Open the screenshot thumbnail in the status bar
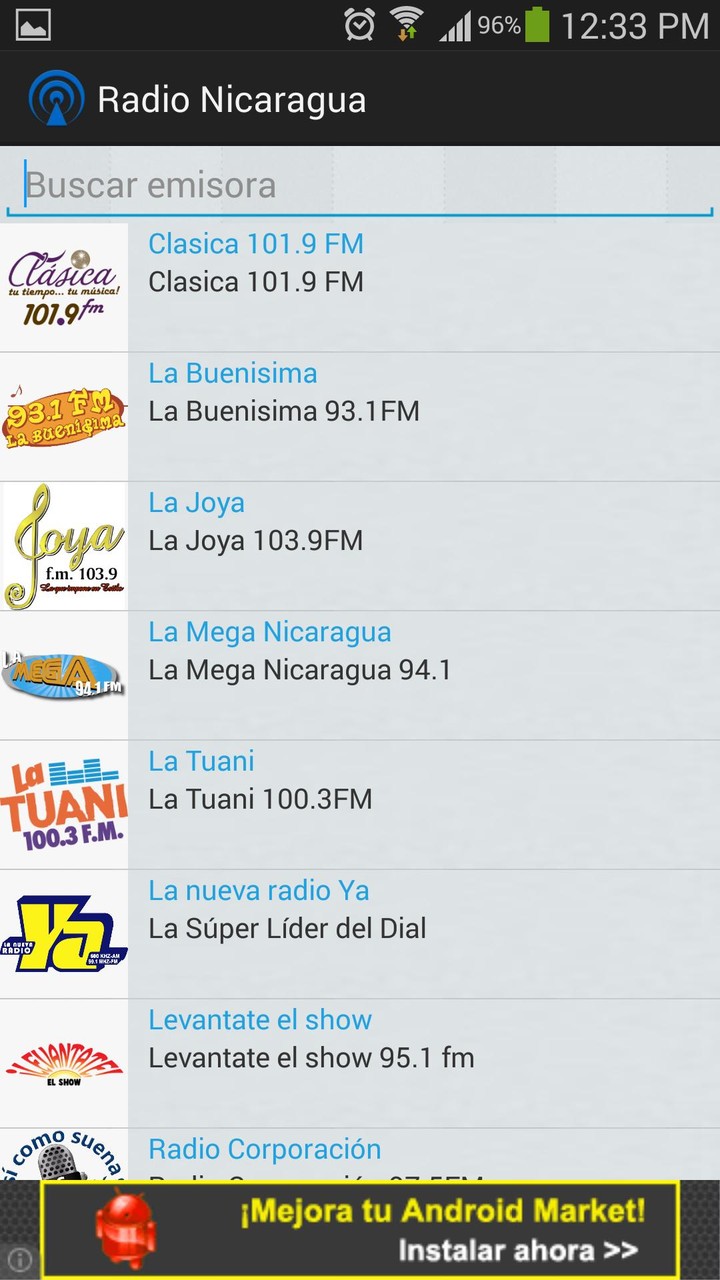Screen dimensions: 720x1280 33,25
